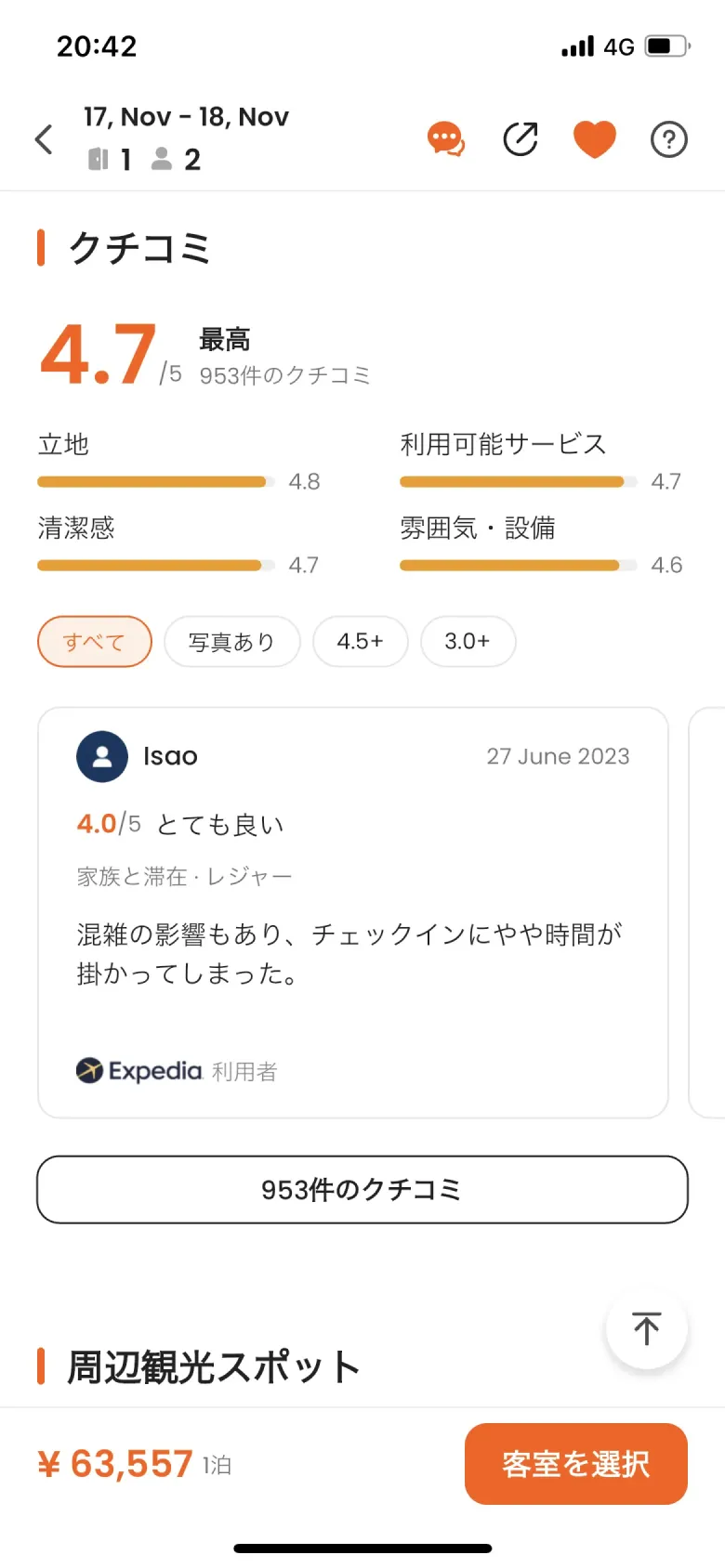Tap the 立地 4.8 rating bar
This screenshot has width=725, height=1568.
coord(154,481)
